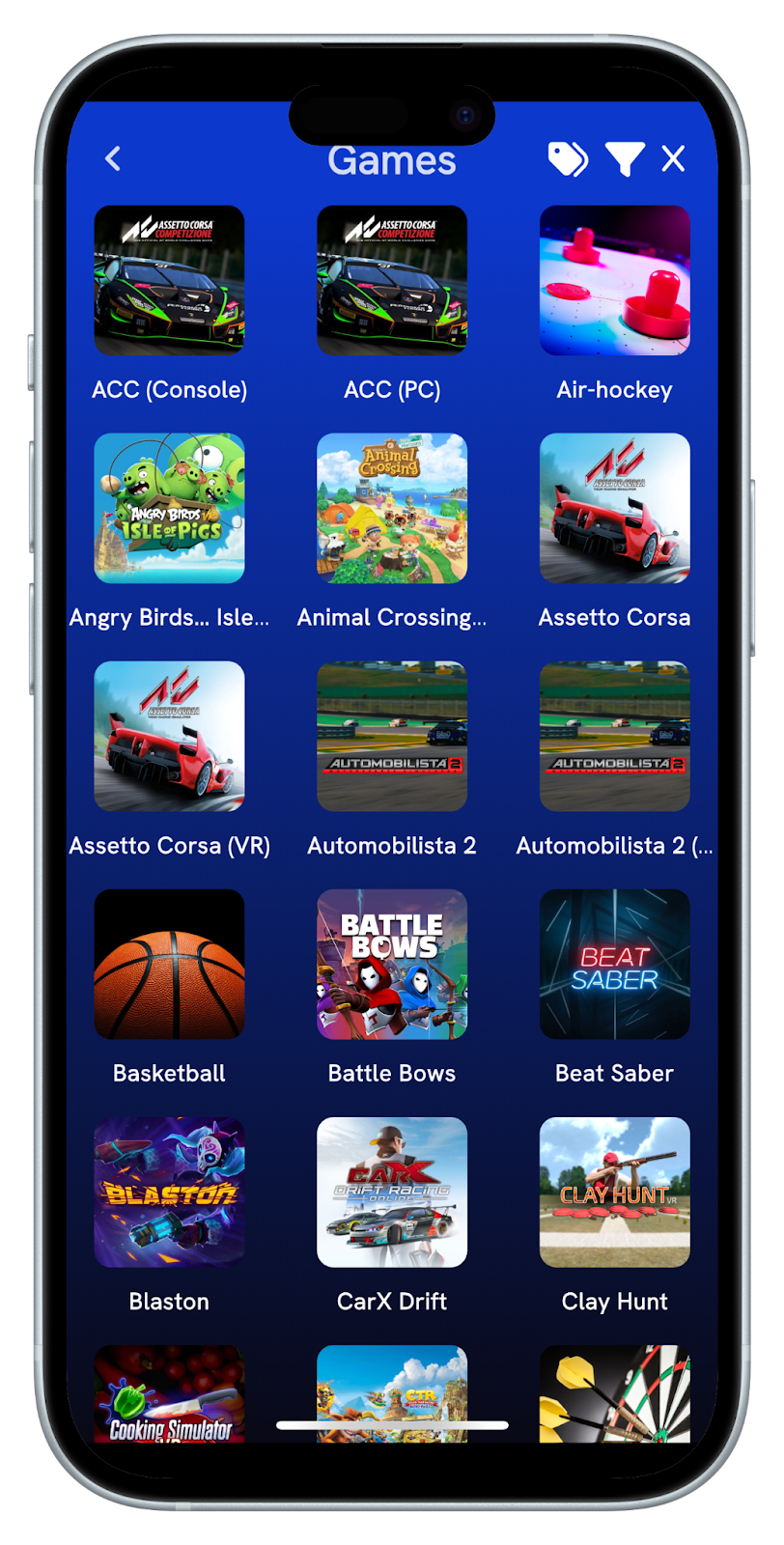Open the funnel filter options
Viewport: 784px width, 1545px height.
(x=625, y=158)
